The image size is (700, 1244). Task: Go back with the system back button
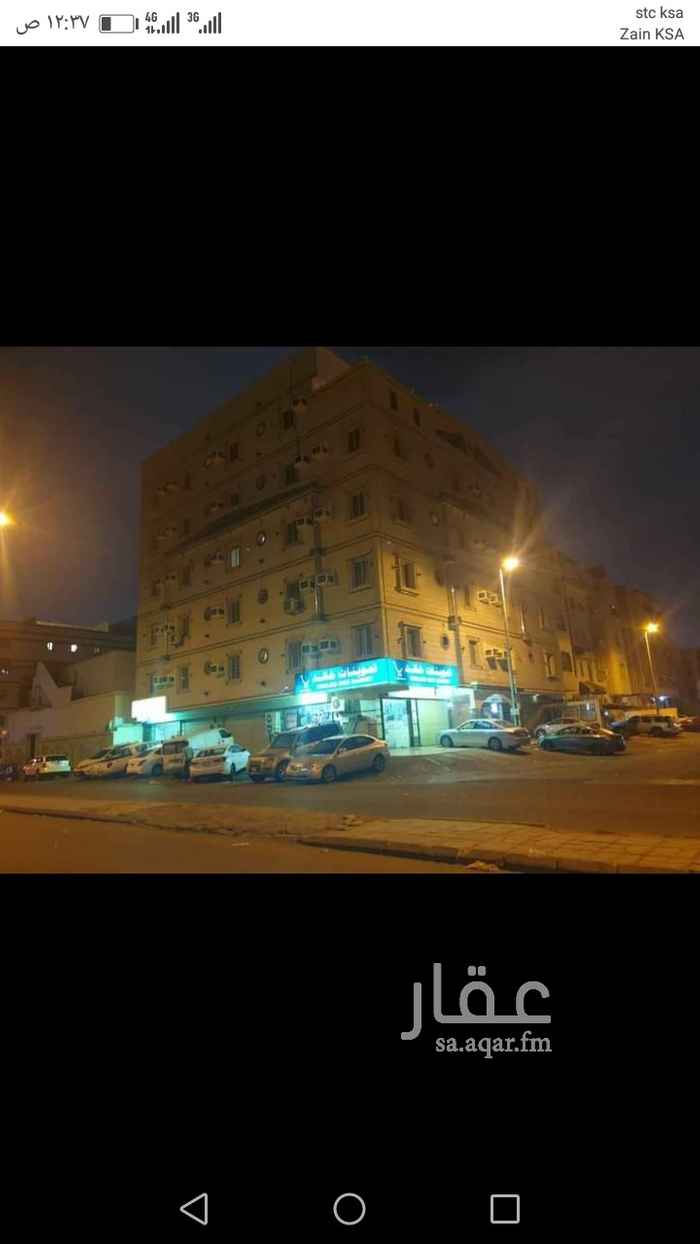194,1209
